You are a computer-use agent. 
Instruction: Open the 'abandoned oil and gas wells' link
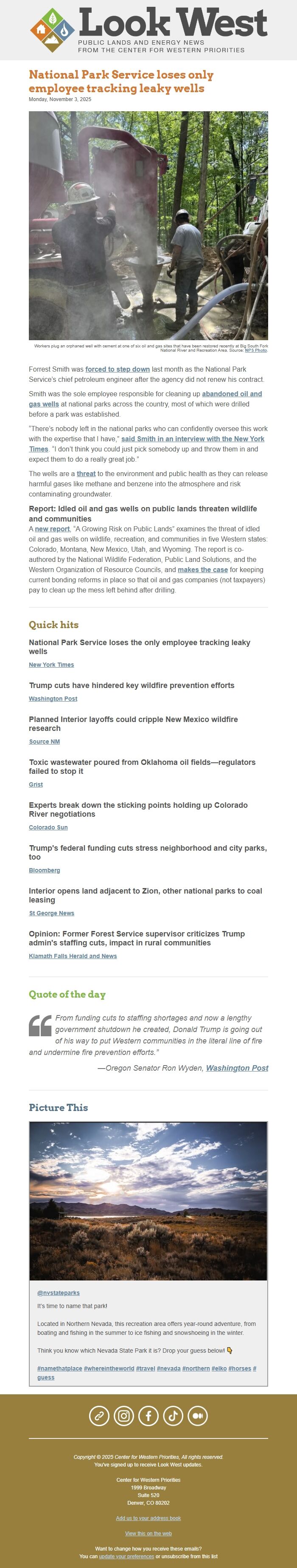pyautogui.click(x=231, y=394)
